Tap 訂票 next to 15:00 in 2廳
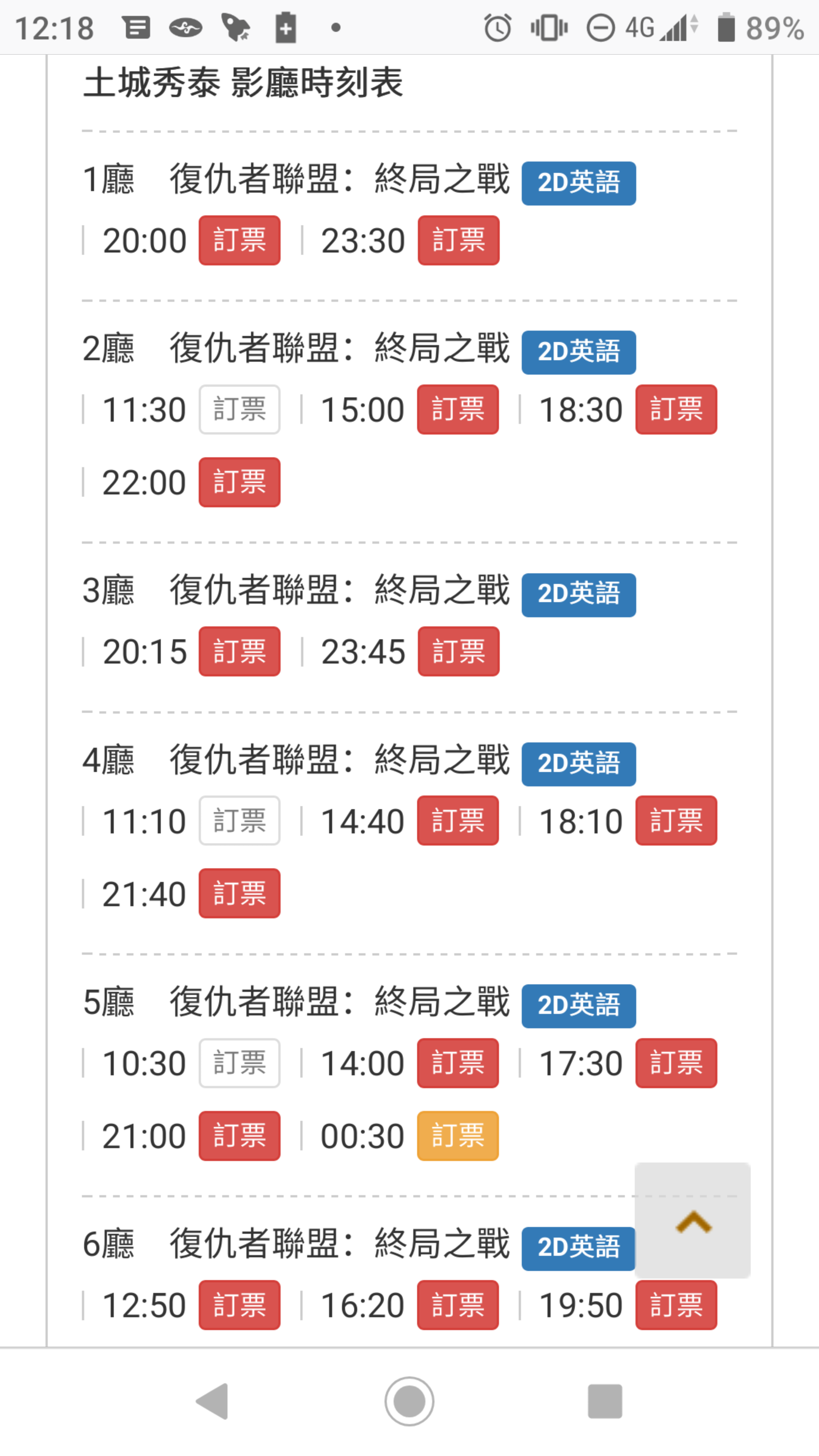Screen dimensions: 819x1456 coord(458,410)
